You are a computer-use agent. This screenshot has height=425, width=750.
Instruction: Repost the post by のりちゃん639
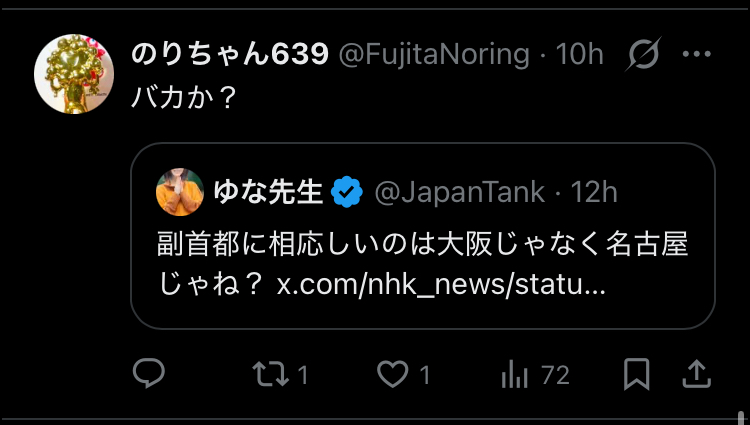269,375
